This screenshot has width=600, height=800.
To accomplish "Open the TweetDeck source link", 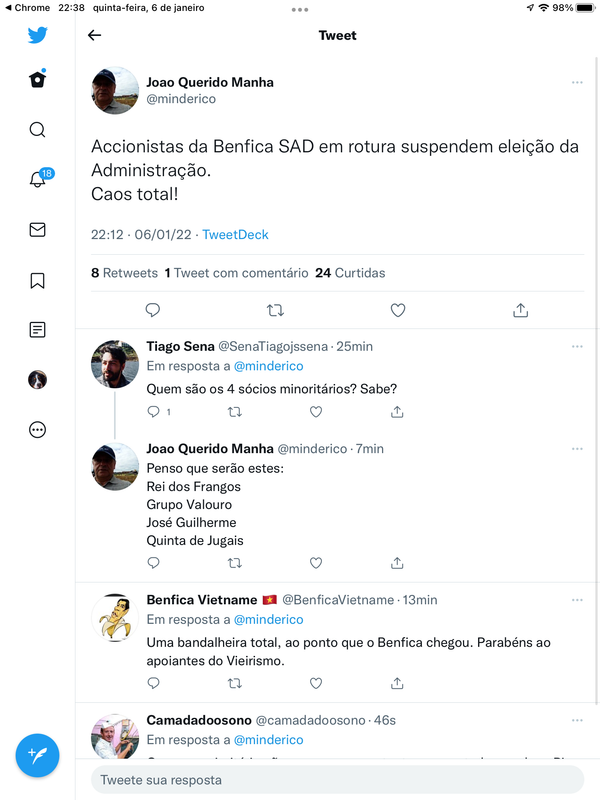I will [x=235, y=235].
